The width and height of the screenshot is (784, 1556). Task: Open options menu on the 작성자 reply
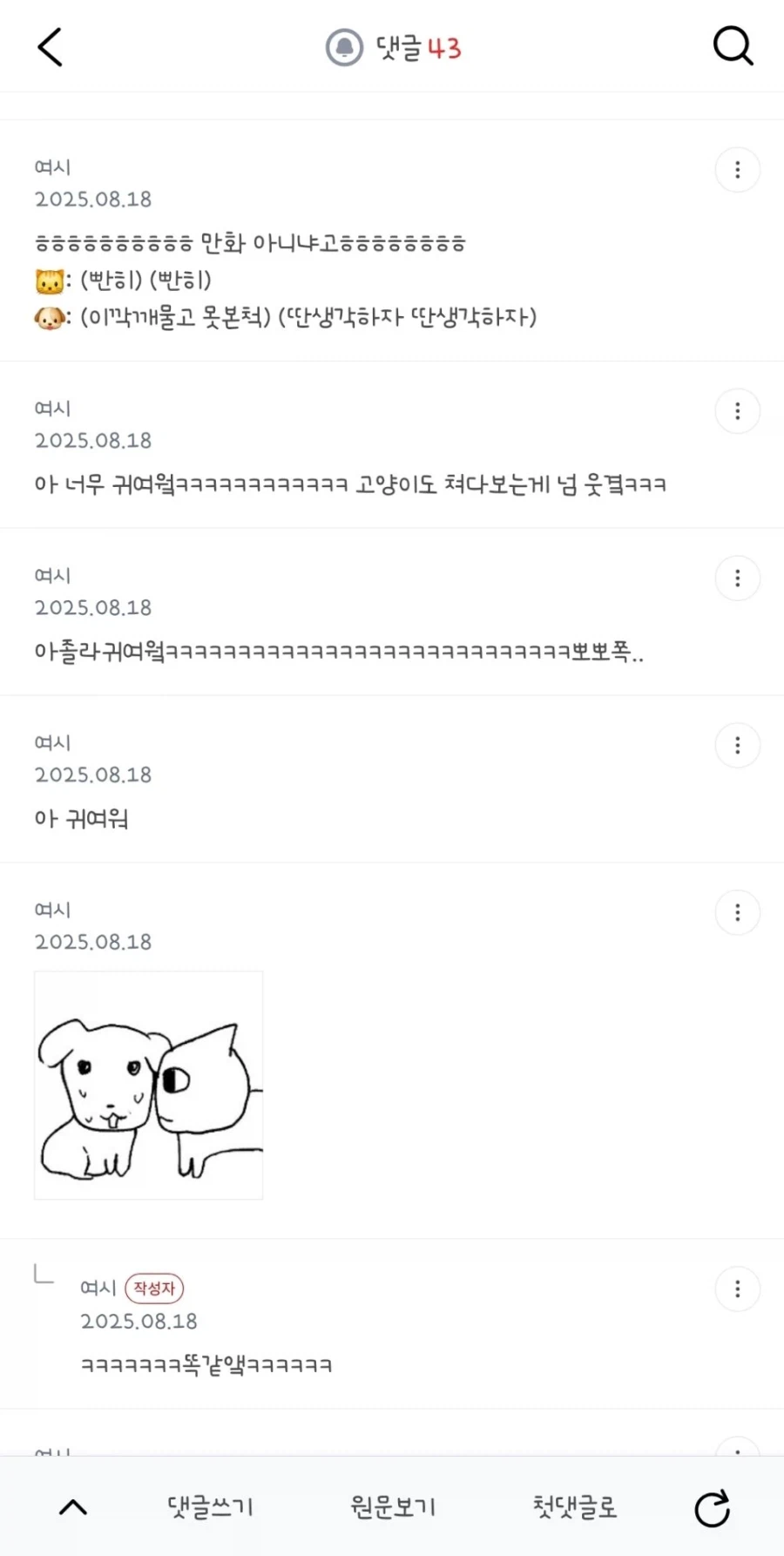pos(737,1289)
